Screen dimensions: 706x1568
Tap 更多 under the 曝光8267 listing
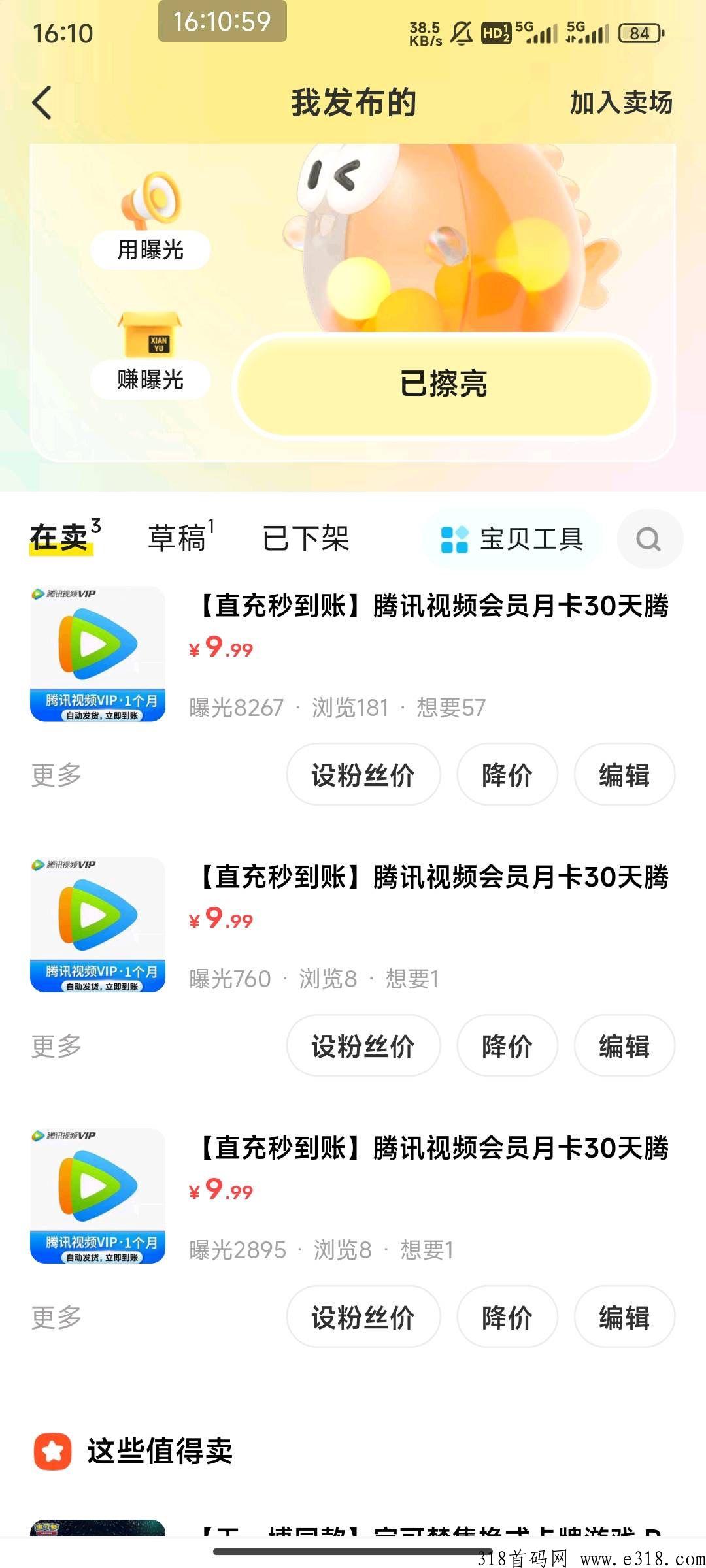point(57,775)
